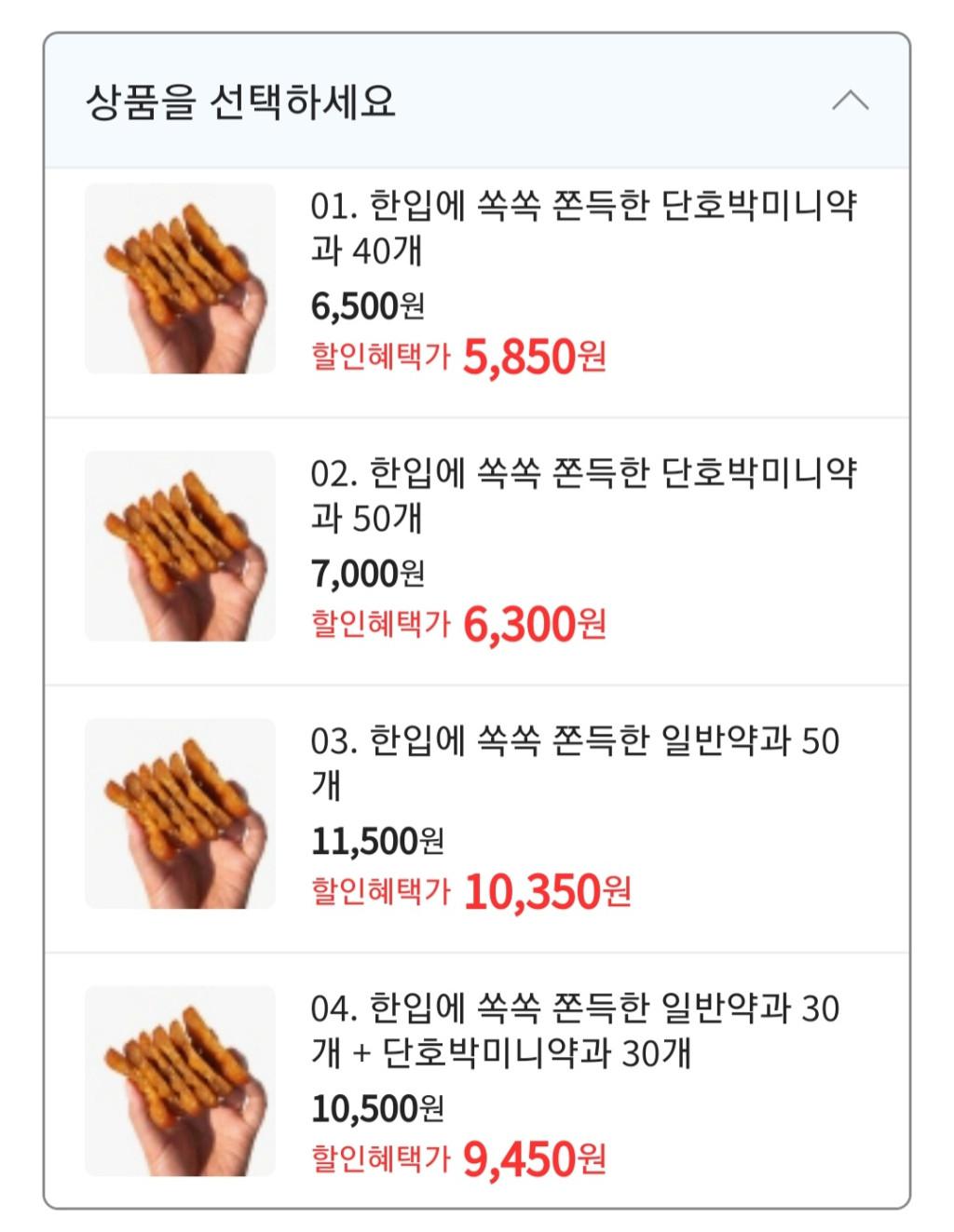Pick option 03 일반약과 50개
Image resolution: width=954 pixels, height=1232 pixels.
click(576, 763)
